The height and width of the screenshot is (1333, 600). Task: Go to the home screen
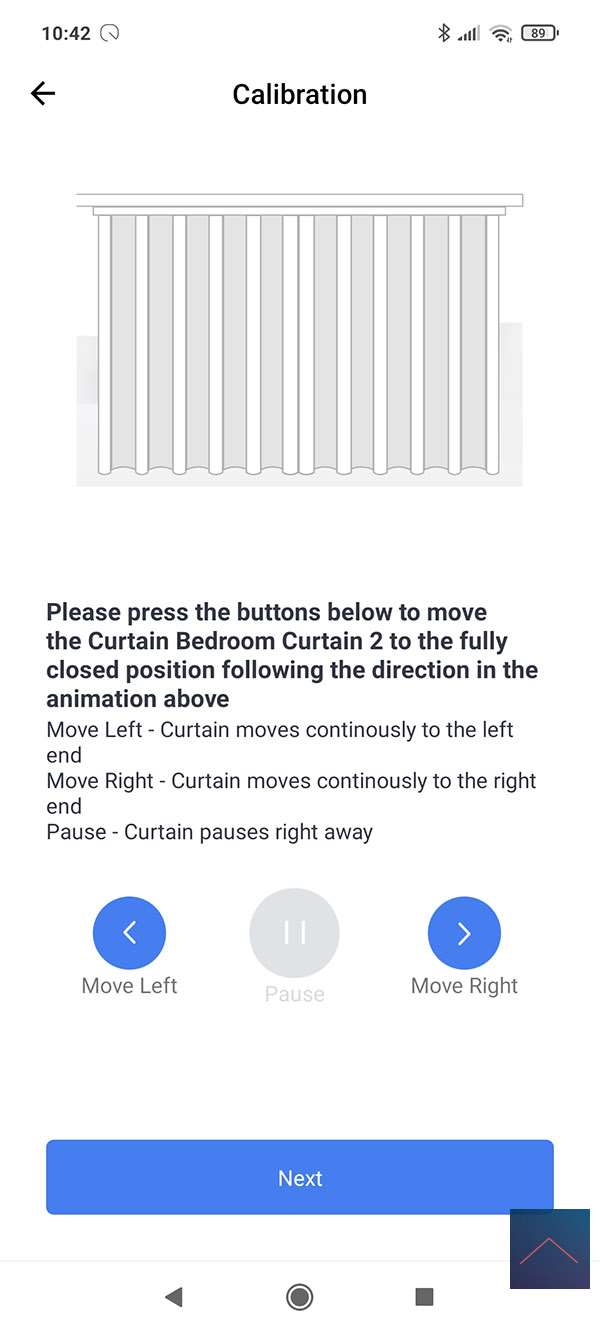point(299,1297)
